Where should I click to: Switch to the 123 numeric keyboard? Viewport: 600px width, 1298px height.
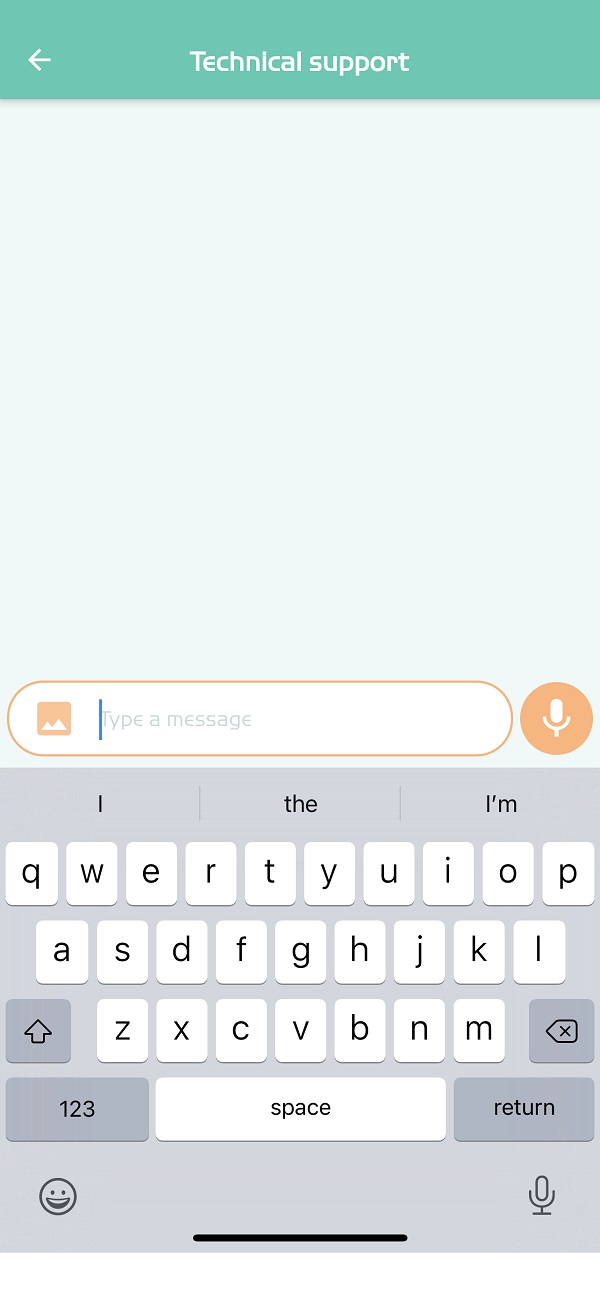coord(77,1108)
